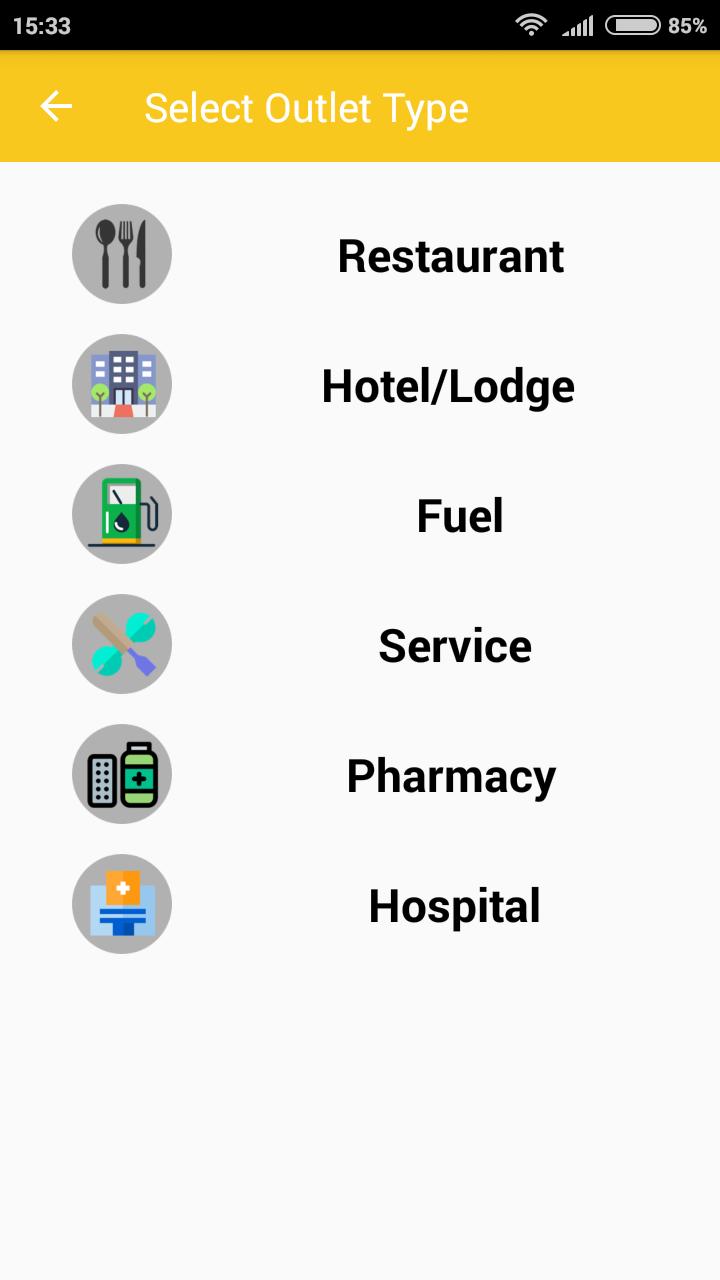
Task: Select Pharmacy as the outlet type
Action: pyautogui.click(x=451, y=776)
